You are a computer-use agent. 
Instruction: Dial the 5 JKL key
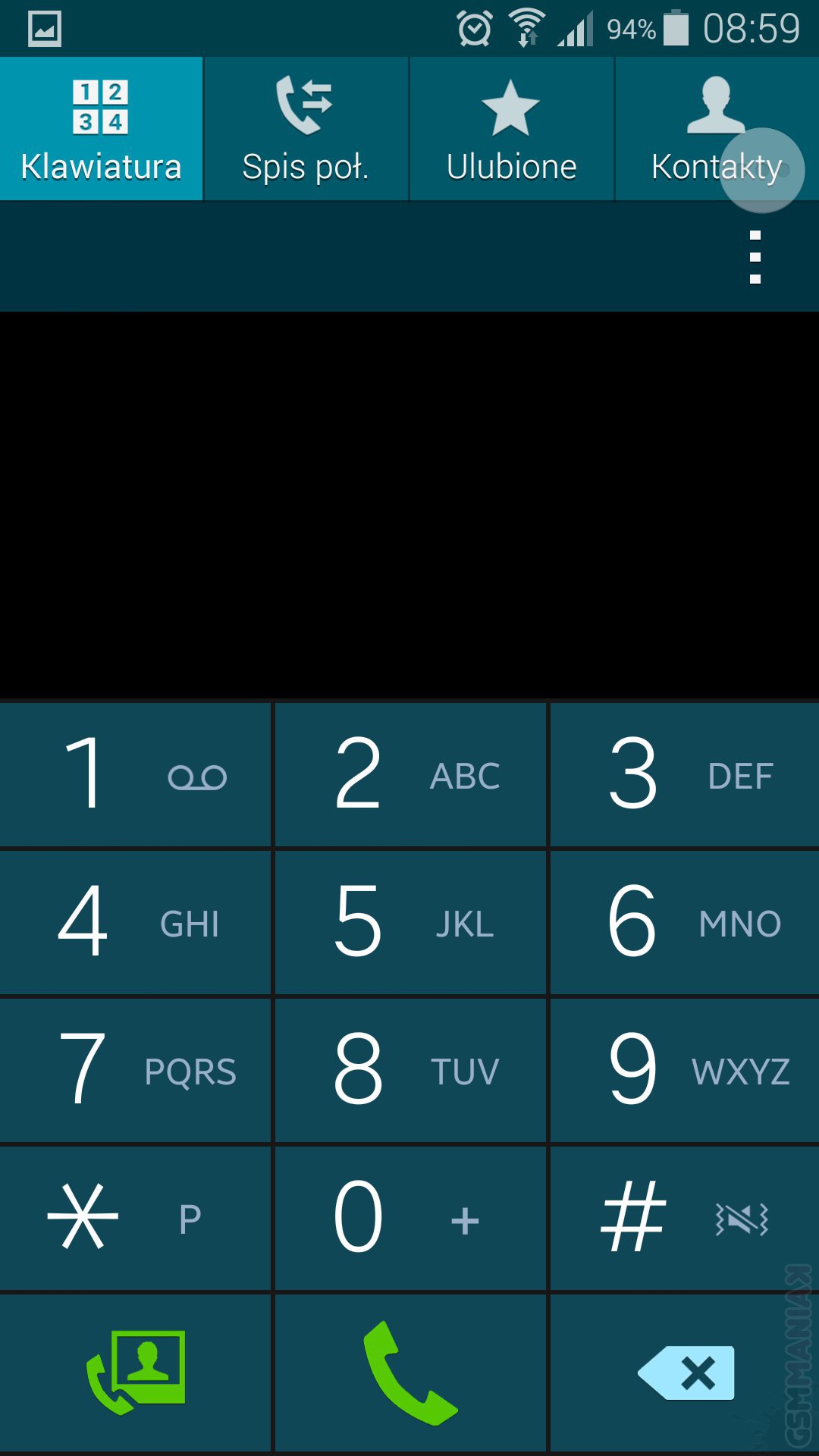click(x=409, y=922)
